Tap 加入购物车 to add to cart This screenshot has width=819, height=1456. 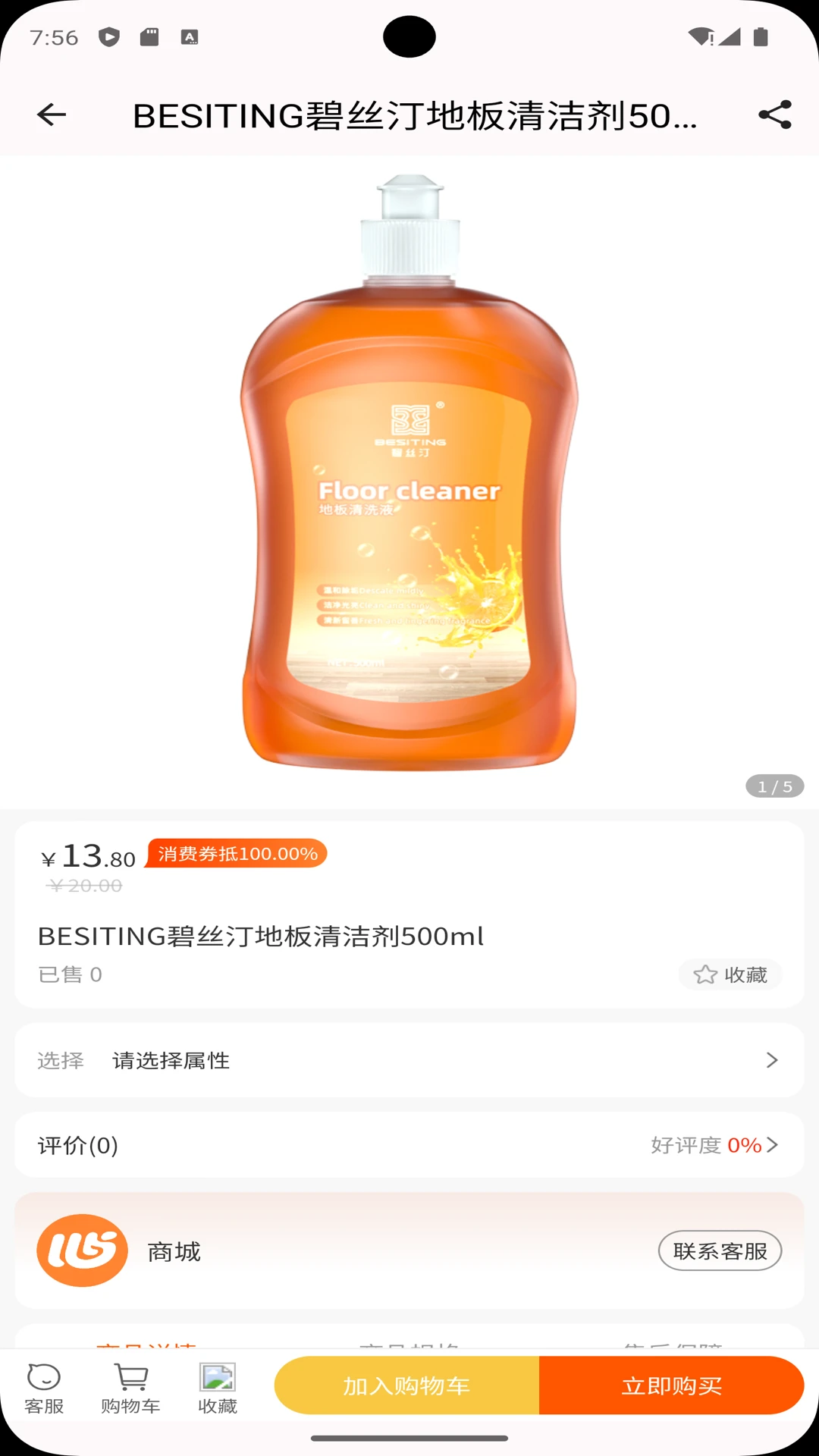pyautogui.click(x=406, y=1385)
